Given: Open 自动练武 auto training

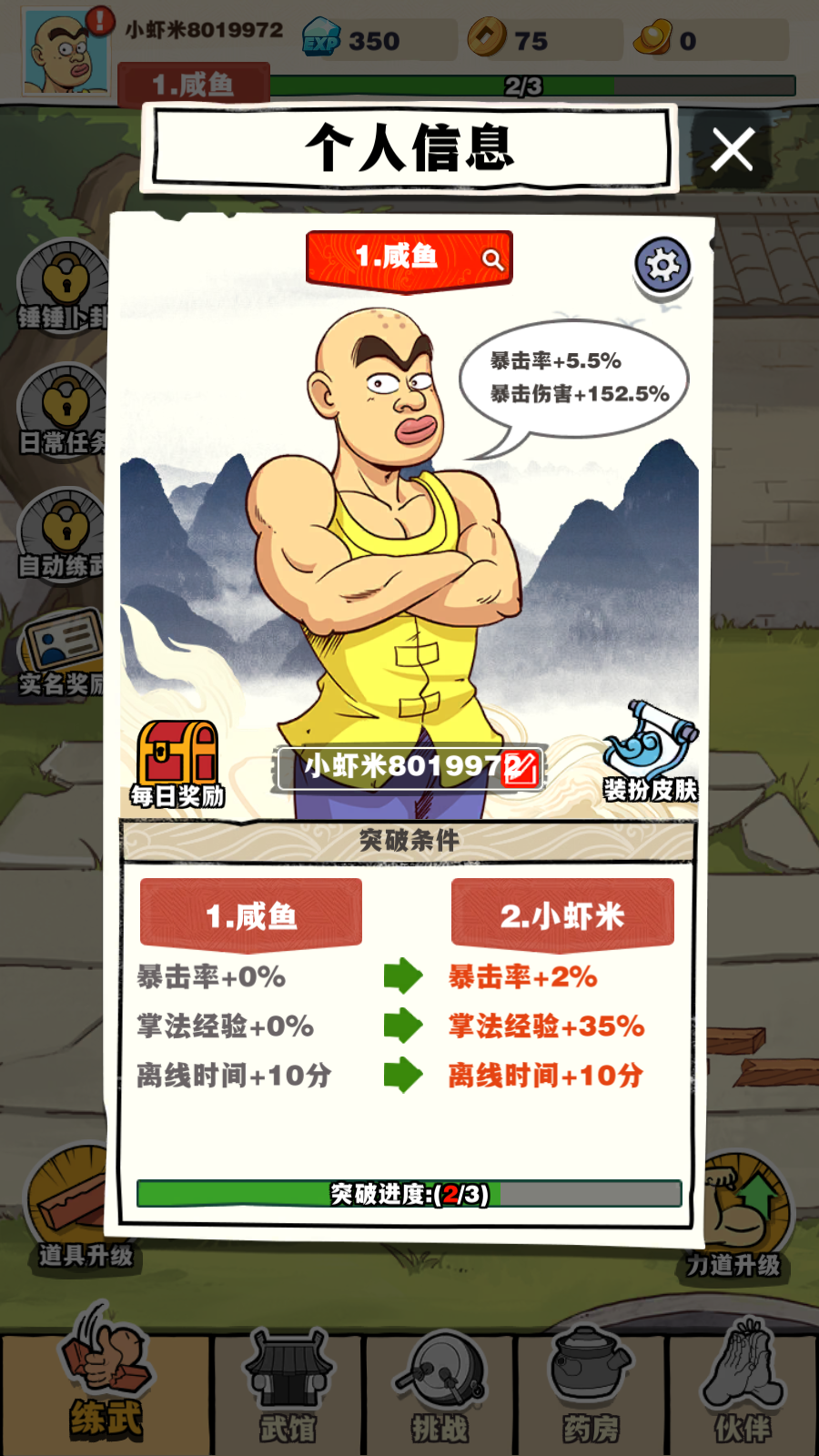Looking at the screenshot, I should [x=62, y=537].
